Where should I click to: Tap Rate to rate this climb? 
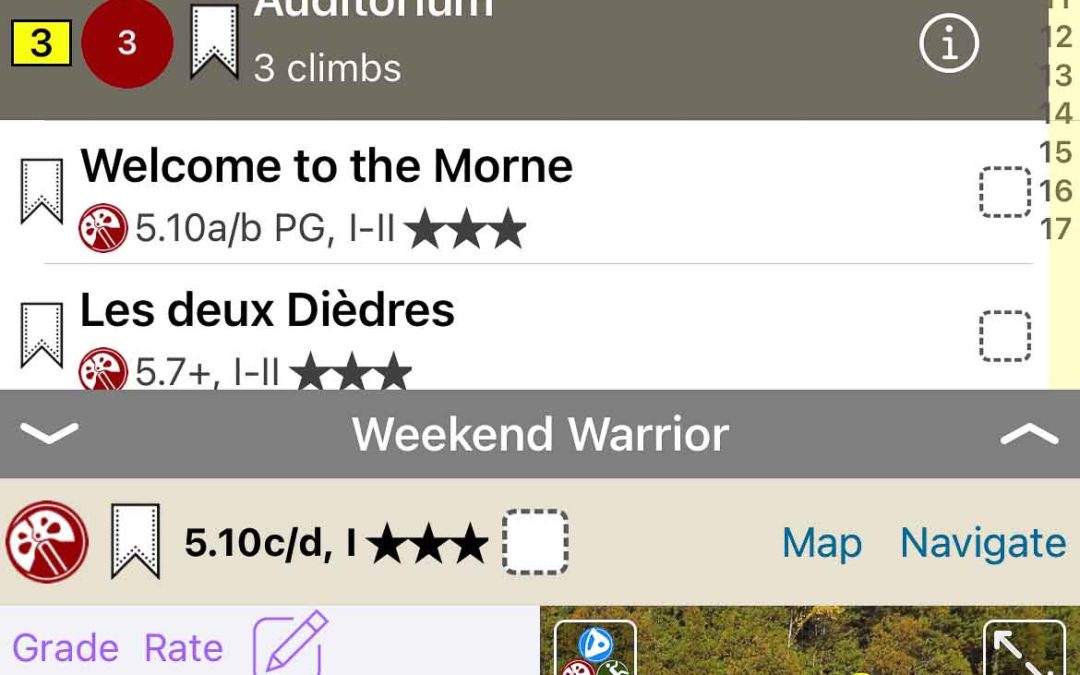pyautogui.click(x=183, y=648)
